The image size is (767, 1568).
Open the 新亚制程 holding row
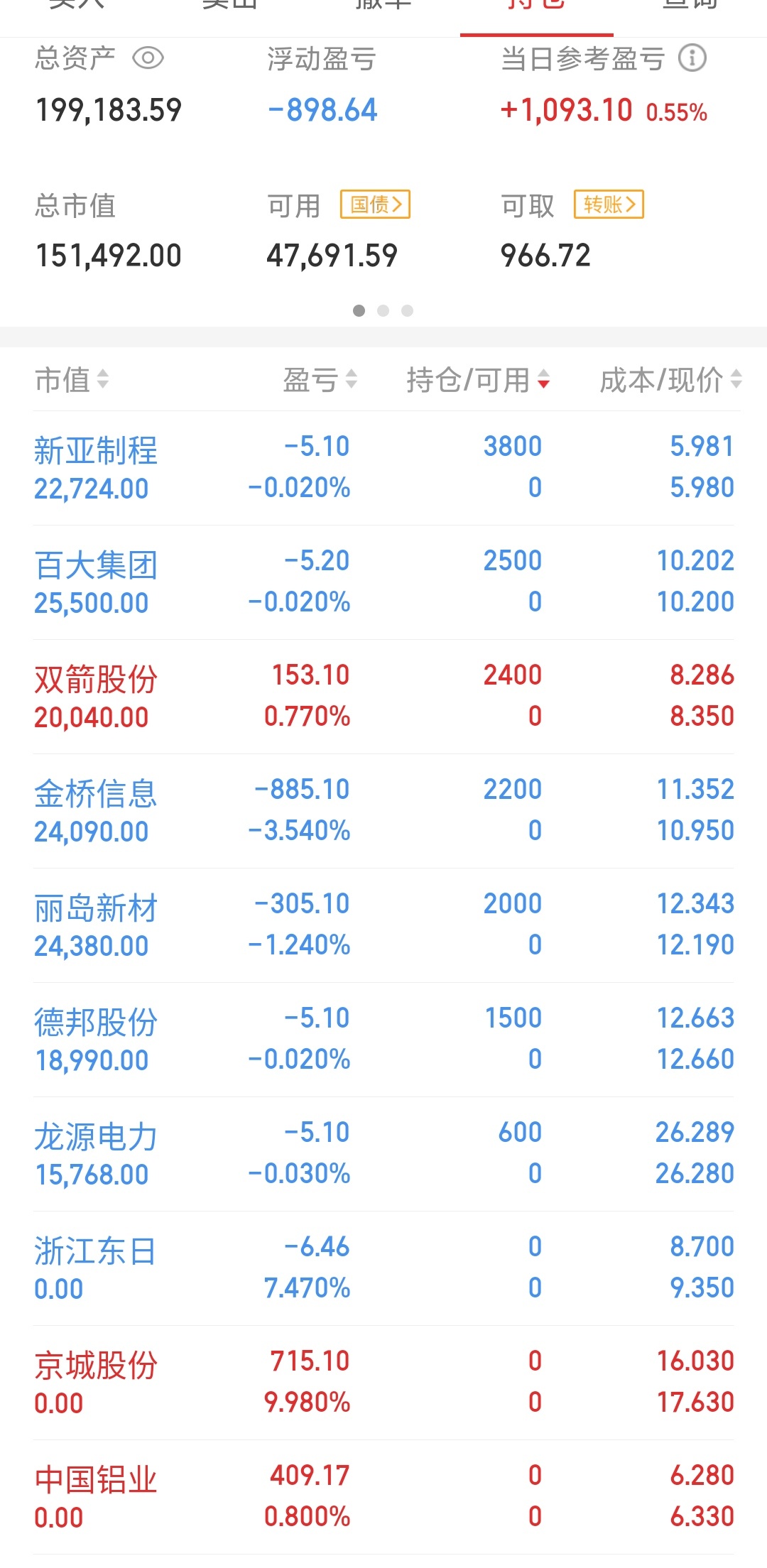click(x=383, y=468)
